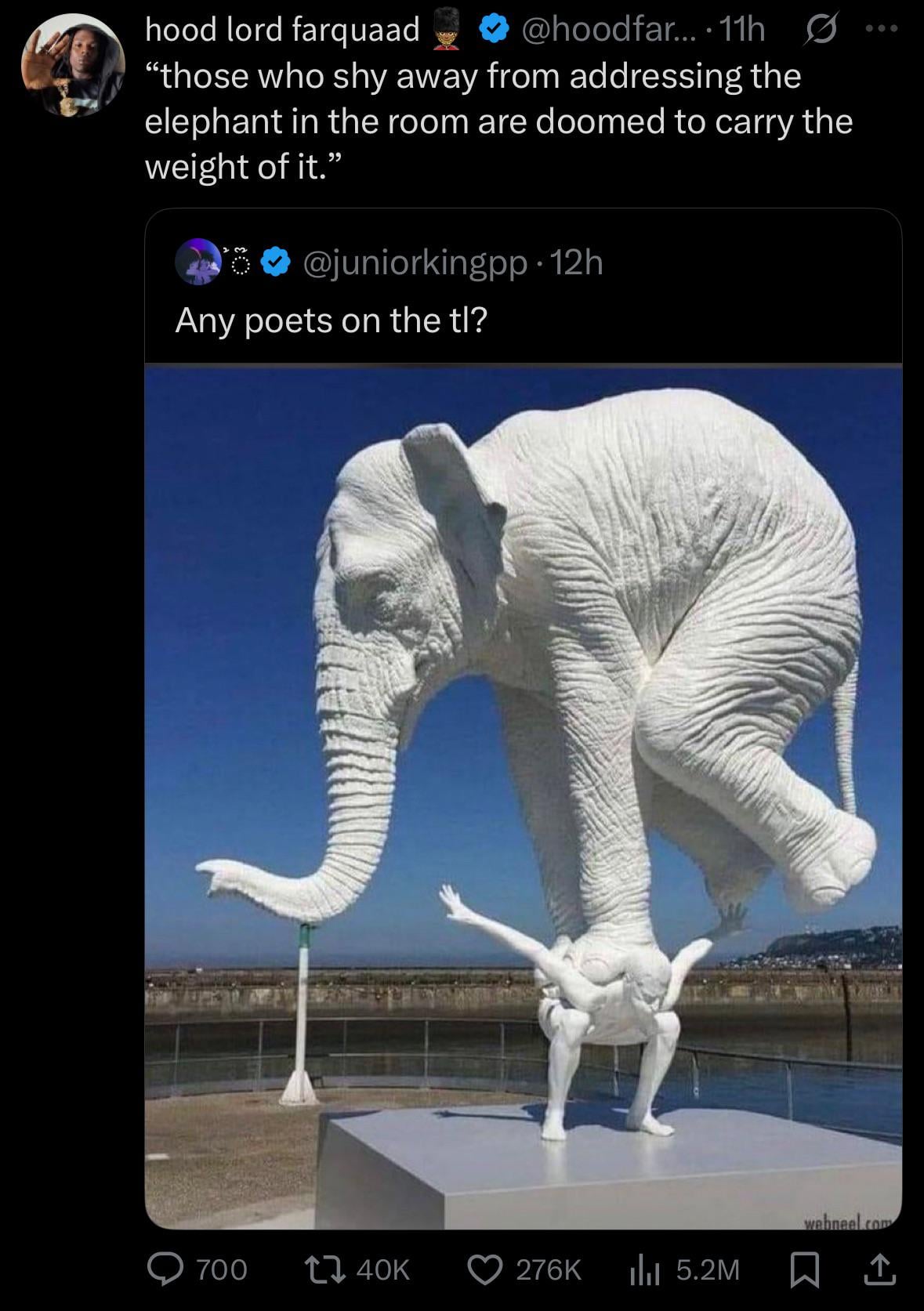Reply to hood lord farquaad's tweet

165,1270
